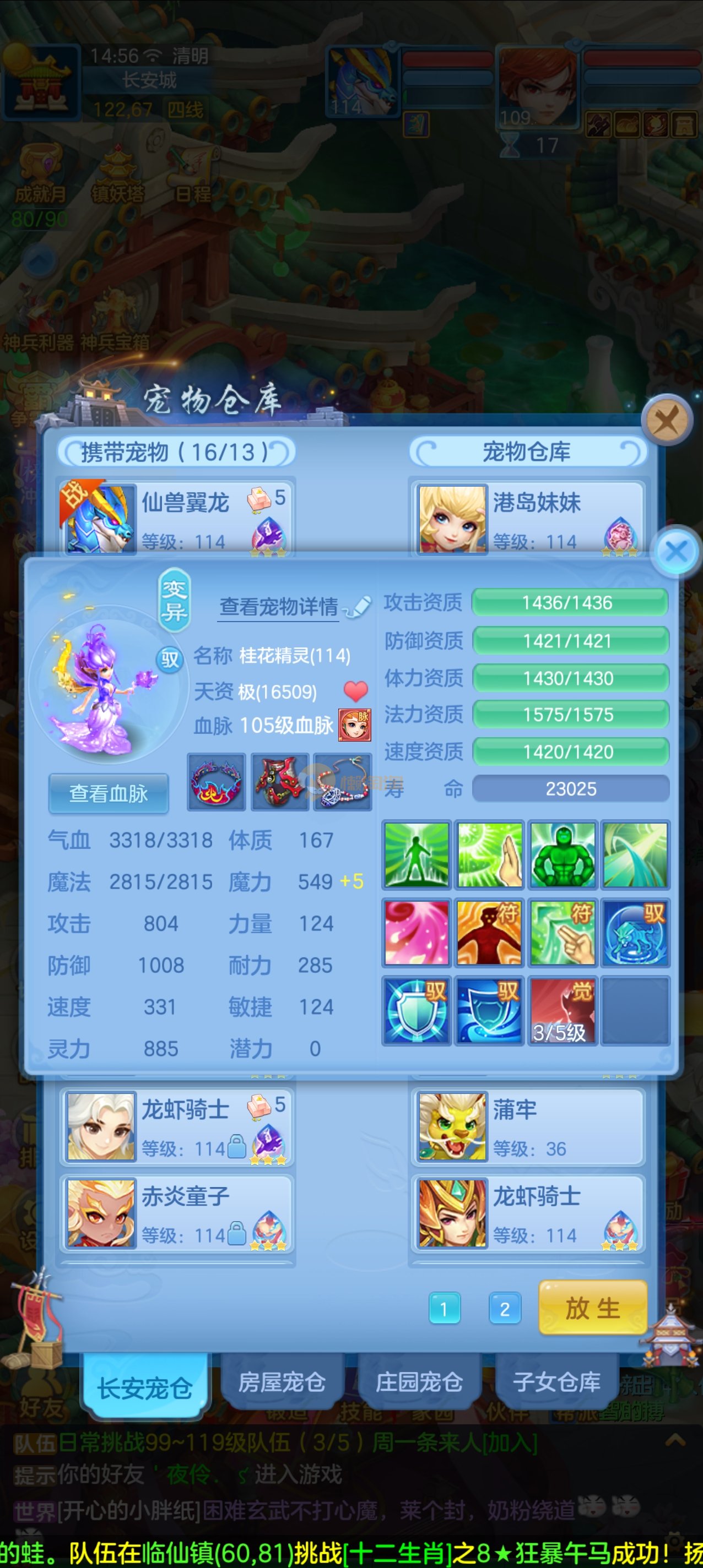Open 查看宠物详情 link

click(x=279, y=606)
